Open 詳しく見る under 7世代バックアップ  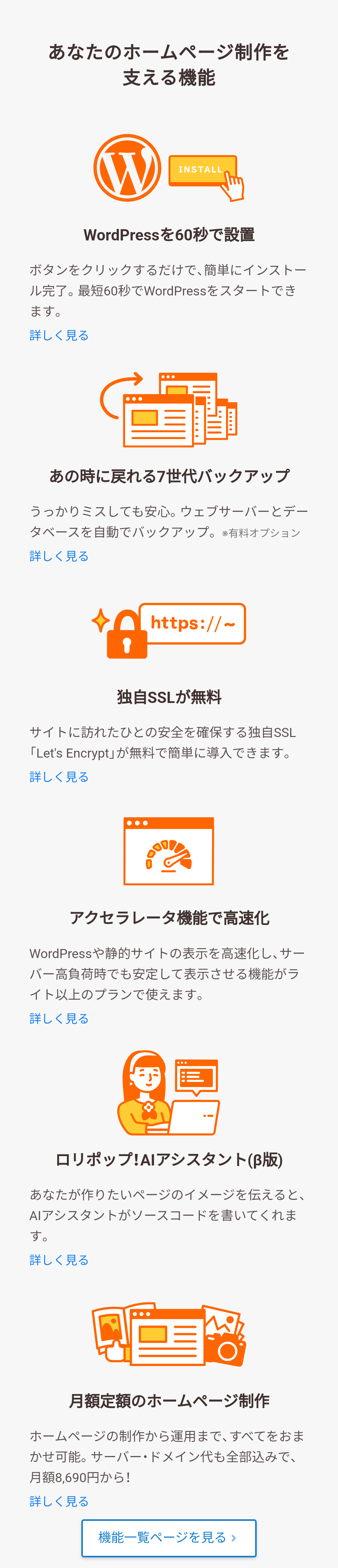pyautogui.click(x=59, y=556)
